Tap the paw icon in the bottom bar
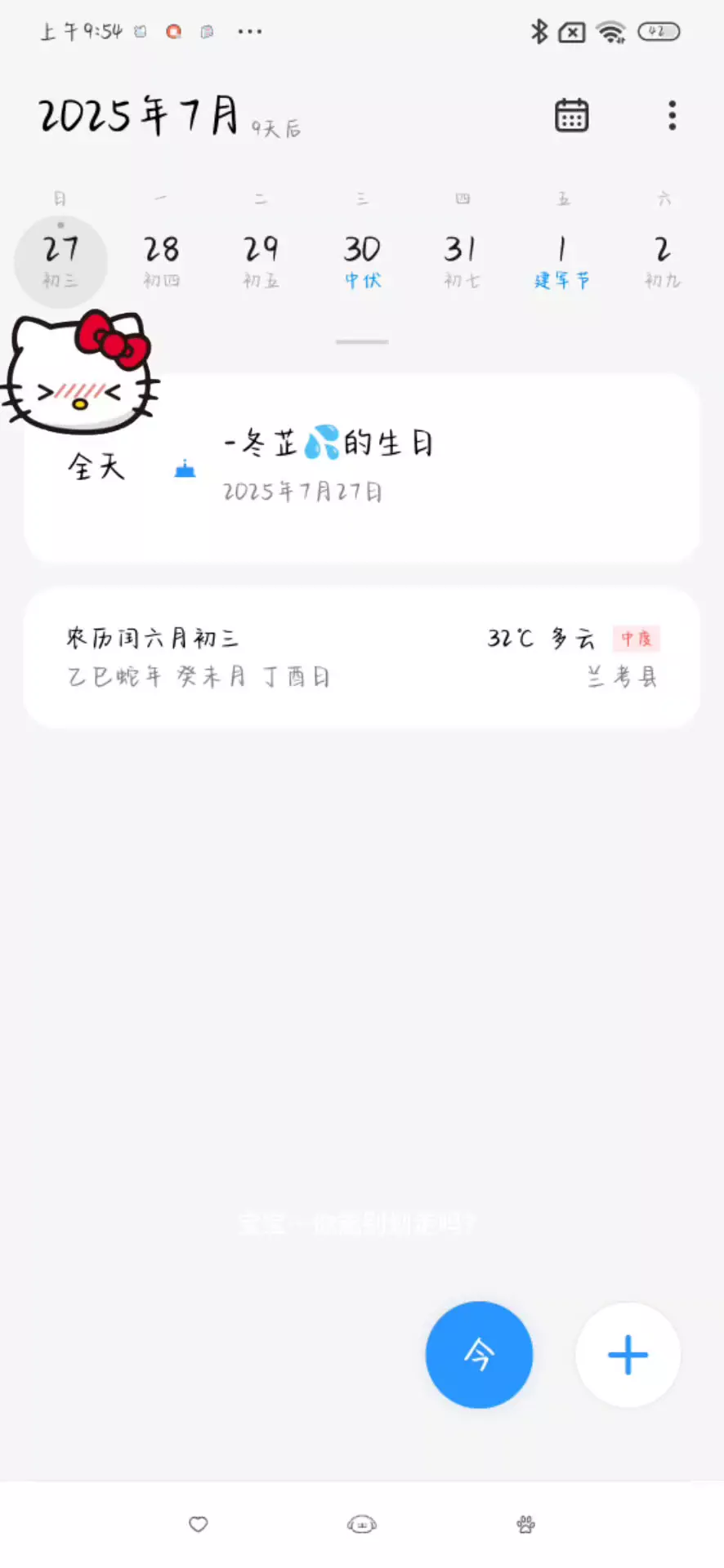The width and height of the screenshot is (724, 1568). pos(526,1524)
